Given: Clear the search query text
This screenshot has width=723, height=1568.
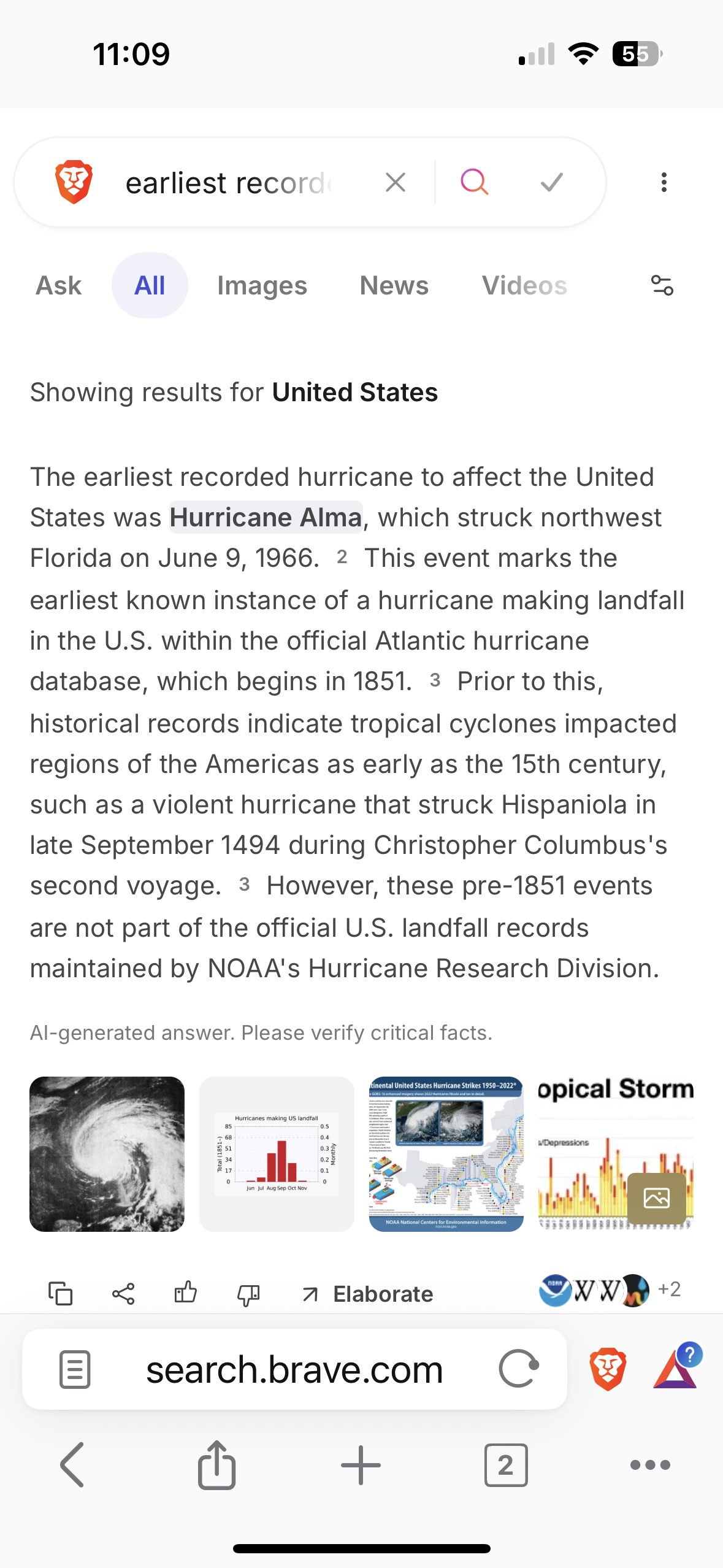Looking at the screenshot, I should point(396,182).
